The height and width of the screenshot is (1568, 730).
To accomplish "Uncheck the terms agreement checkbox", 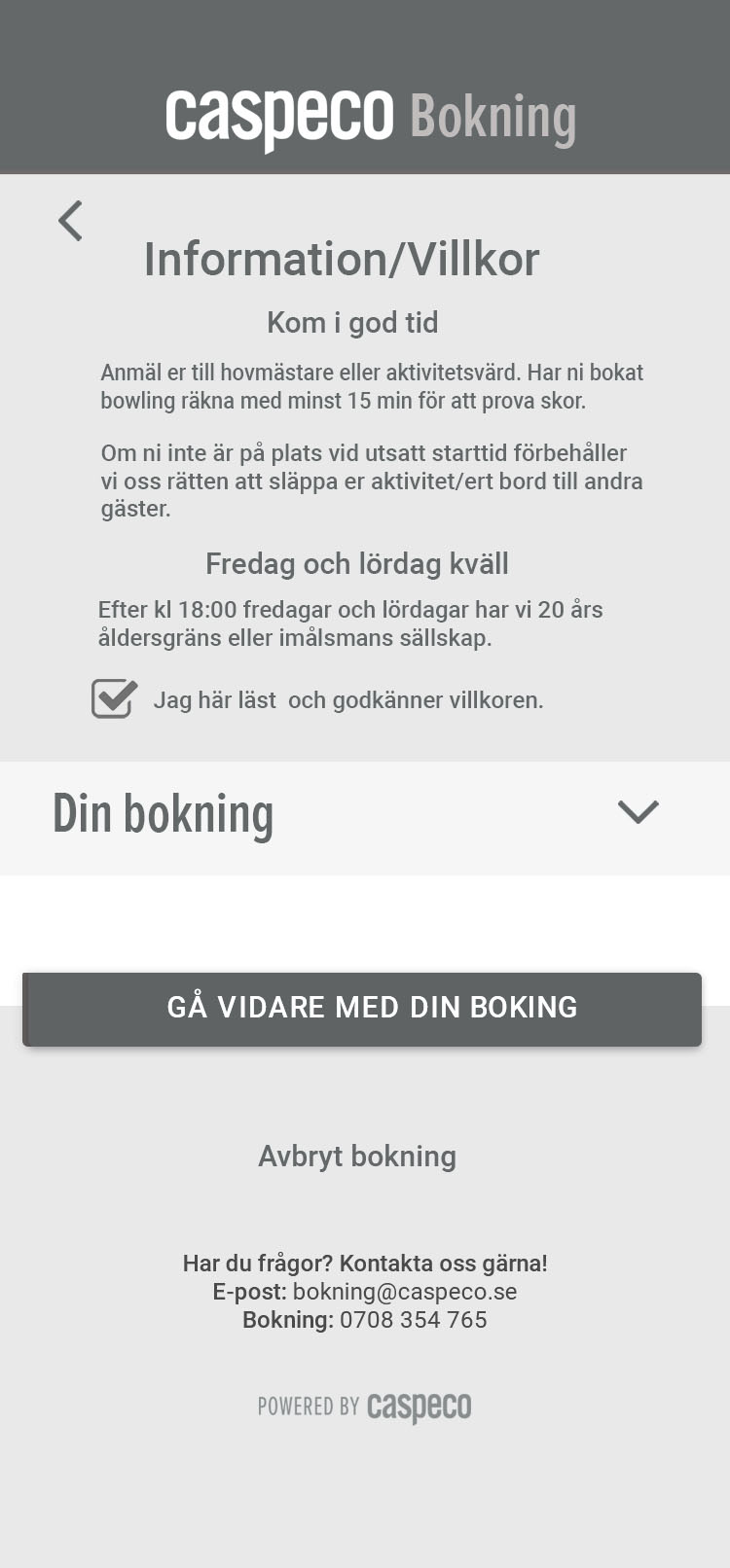I will coord(114,698).
